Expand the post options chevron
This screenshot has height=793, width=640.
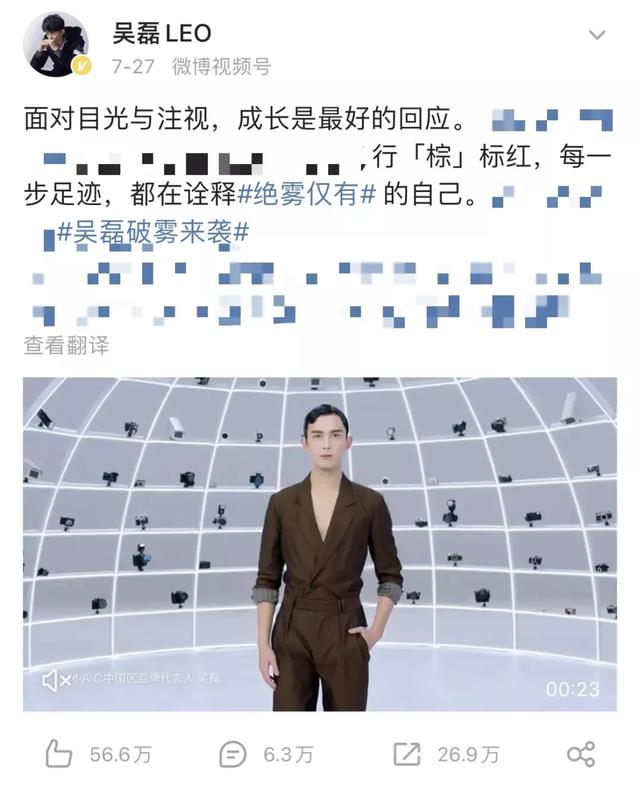pyautogui.click(x=597, y=35)
